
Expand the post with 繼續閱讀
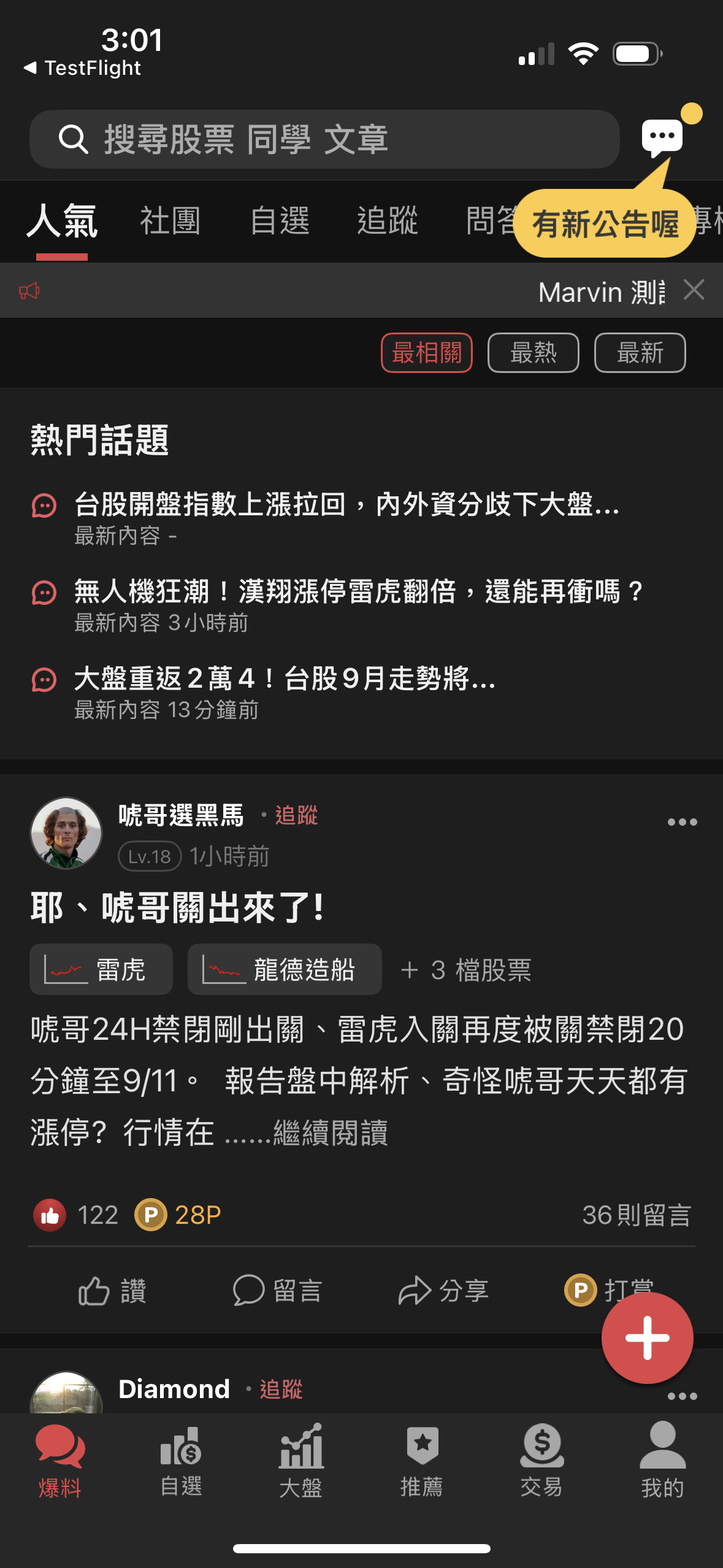click(x=331, y=1132)
